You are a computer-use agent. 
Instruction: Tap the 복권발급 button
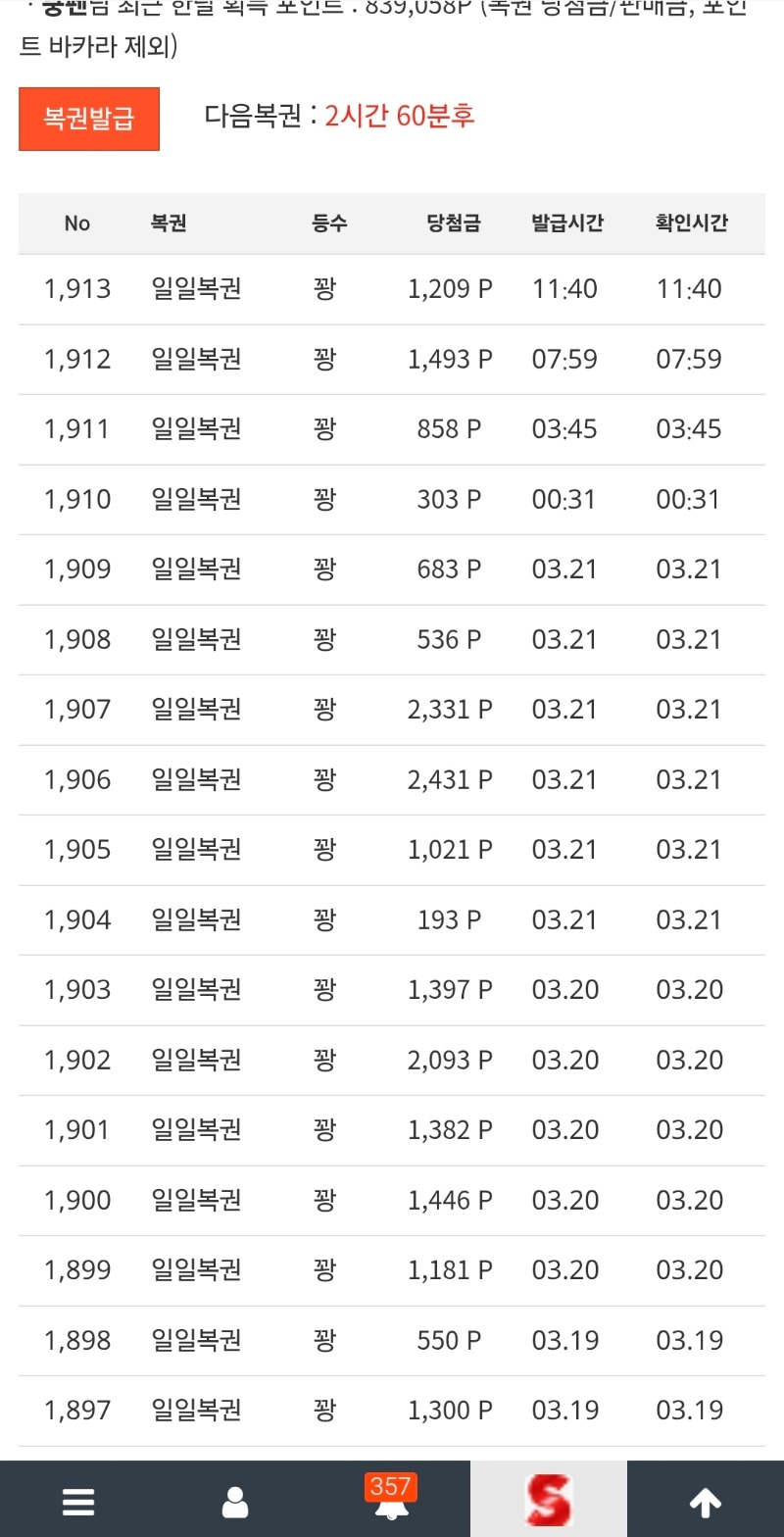click(89, 119)
